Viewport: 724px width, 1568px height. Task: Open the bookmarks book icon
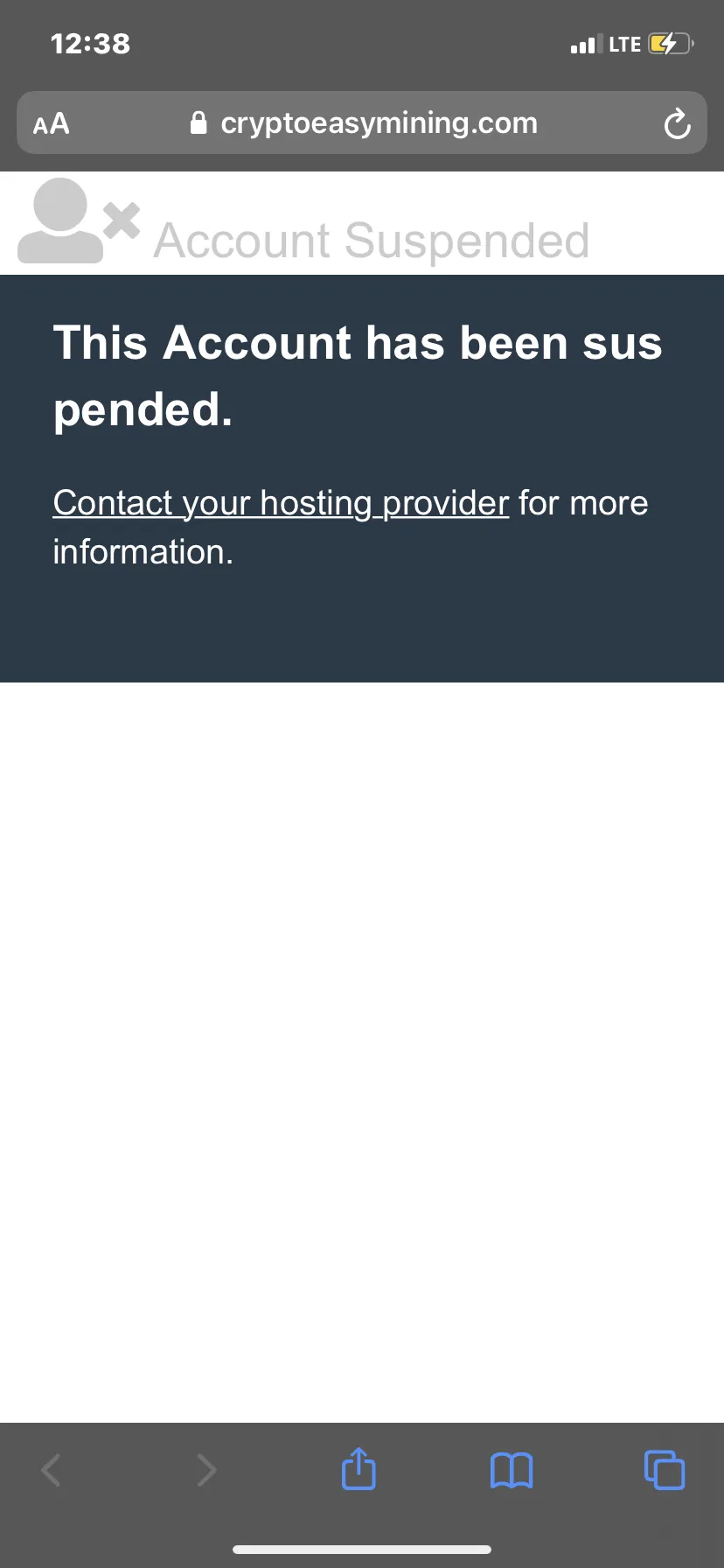[512, 1470]
